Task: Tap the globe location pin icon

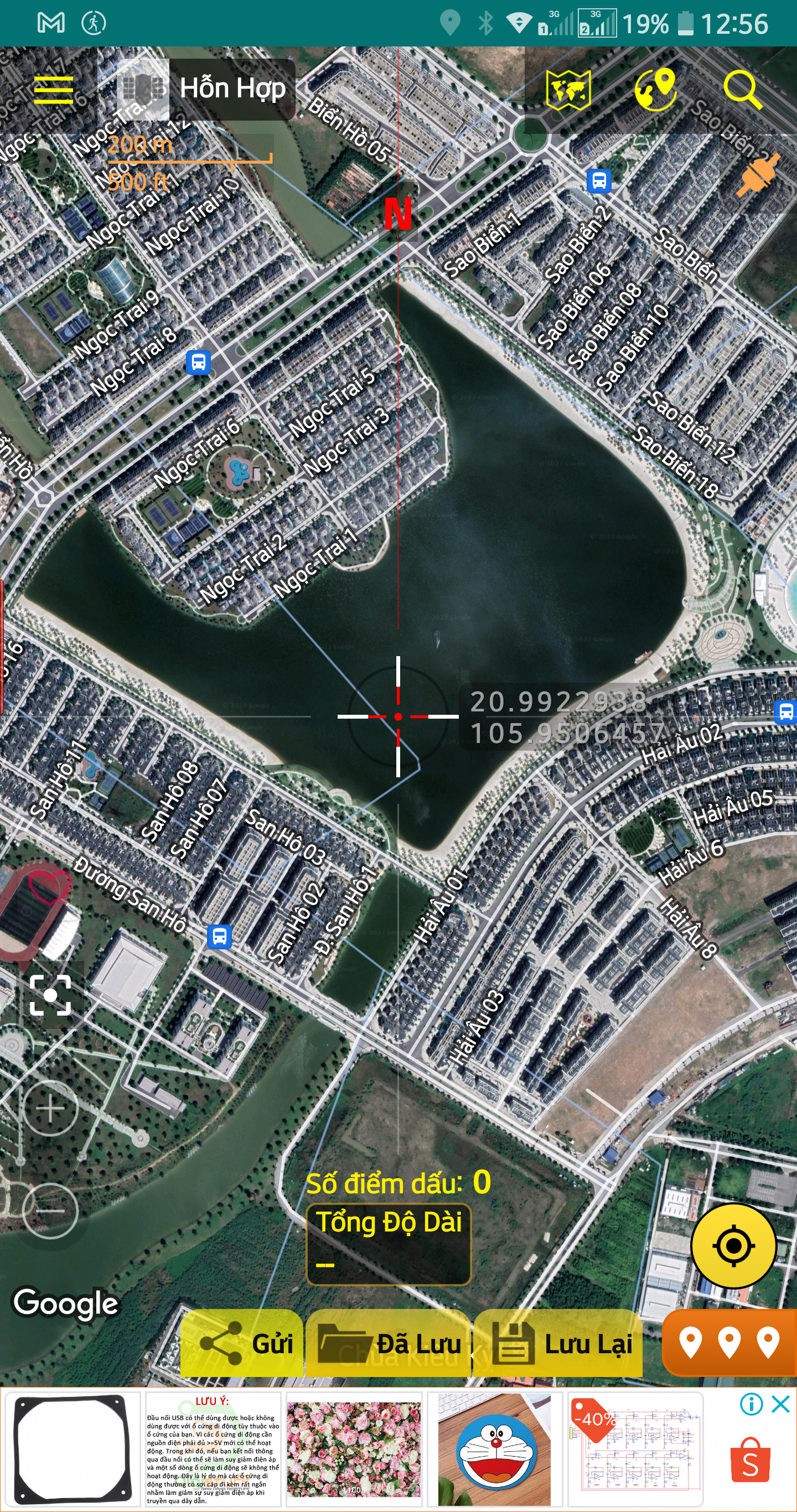Action: [655, 89]
